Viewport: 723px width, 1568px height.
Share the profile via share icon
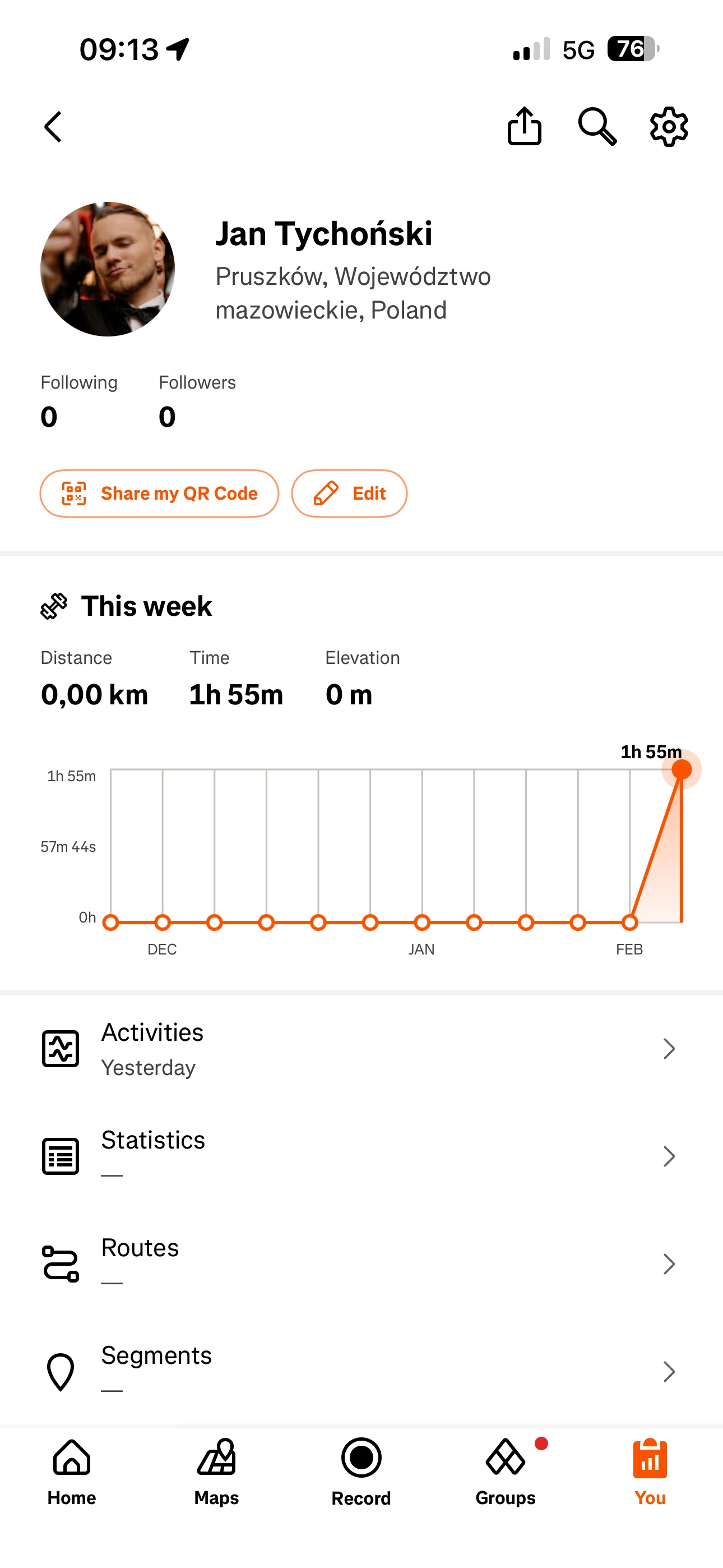pyautogui.click(x=524, y=127)
